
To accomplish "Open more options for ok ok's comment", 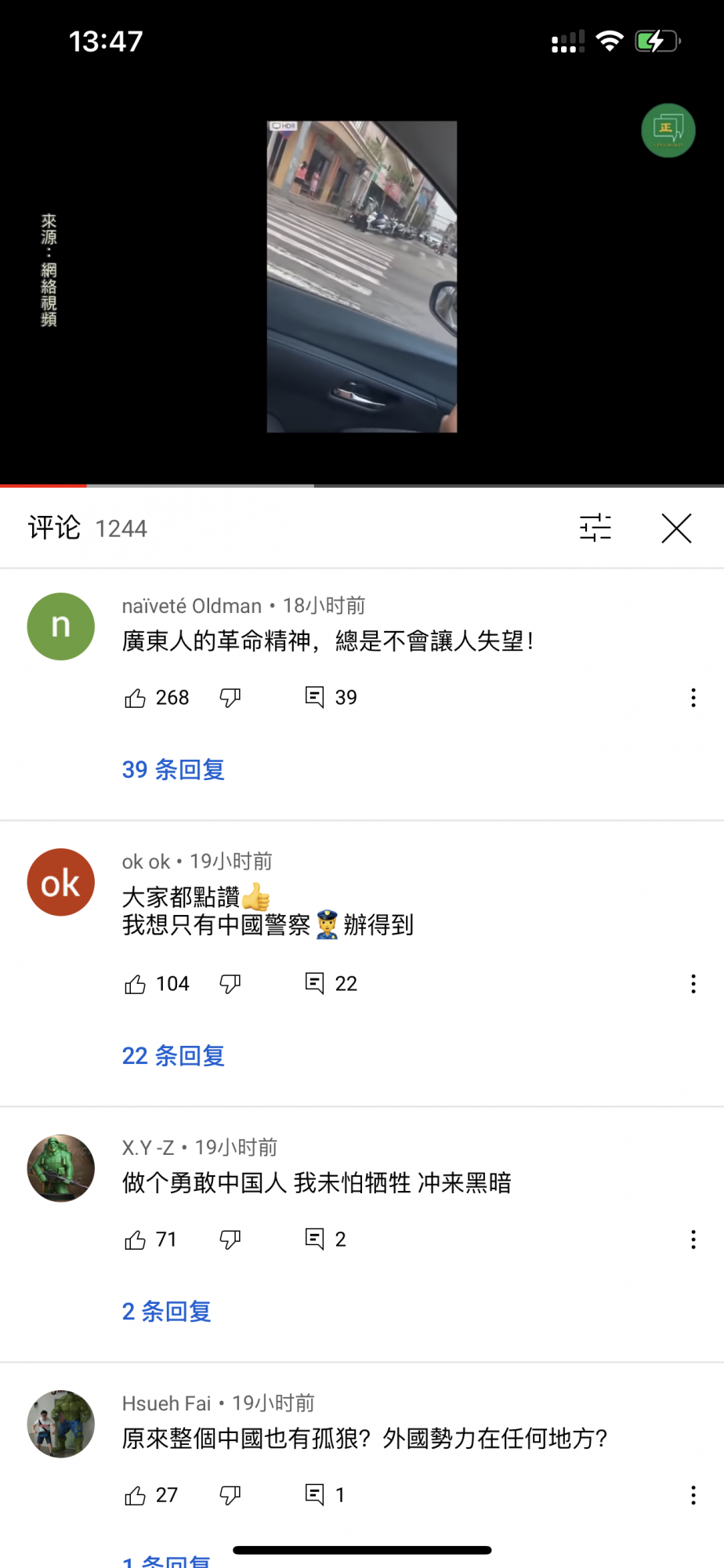I will 693,984.
